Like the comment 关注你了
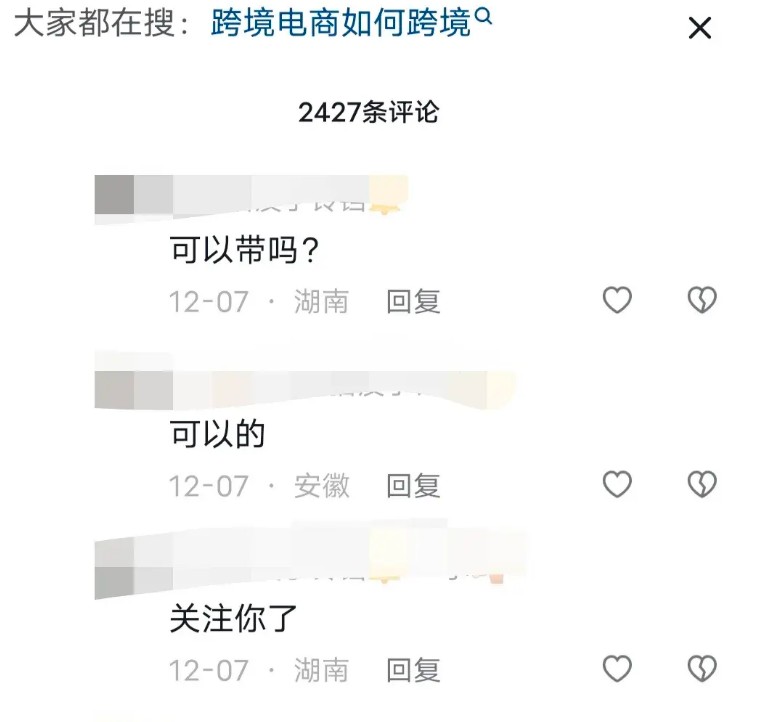 pyautogui.click(x=617, y=668)
